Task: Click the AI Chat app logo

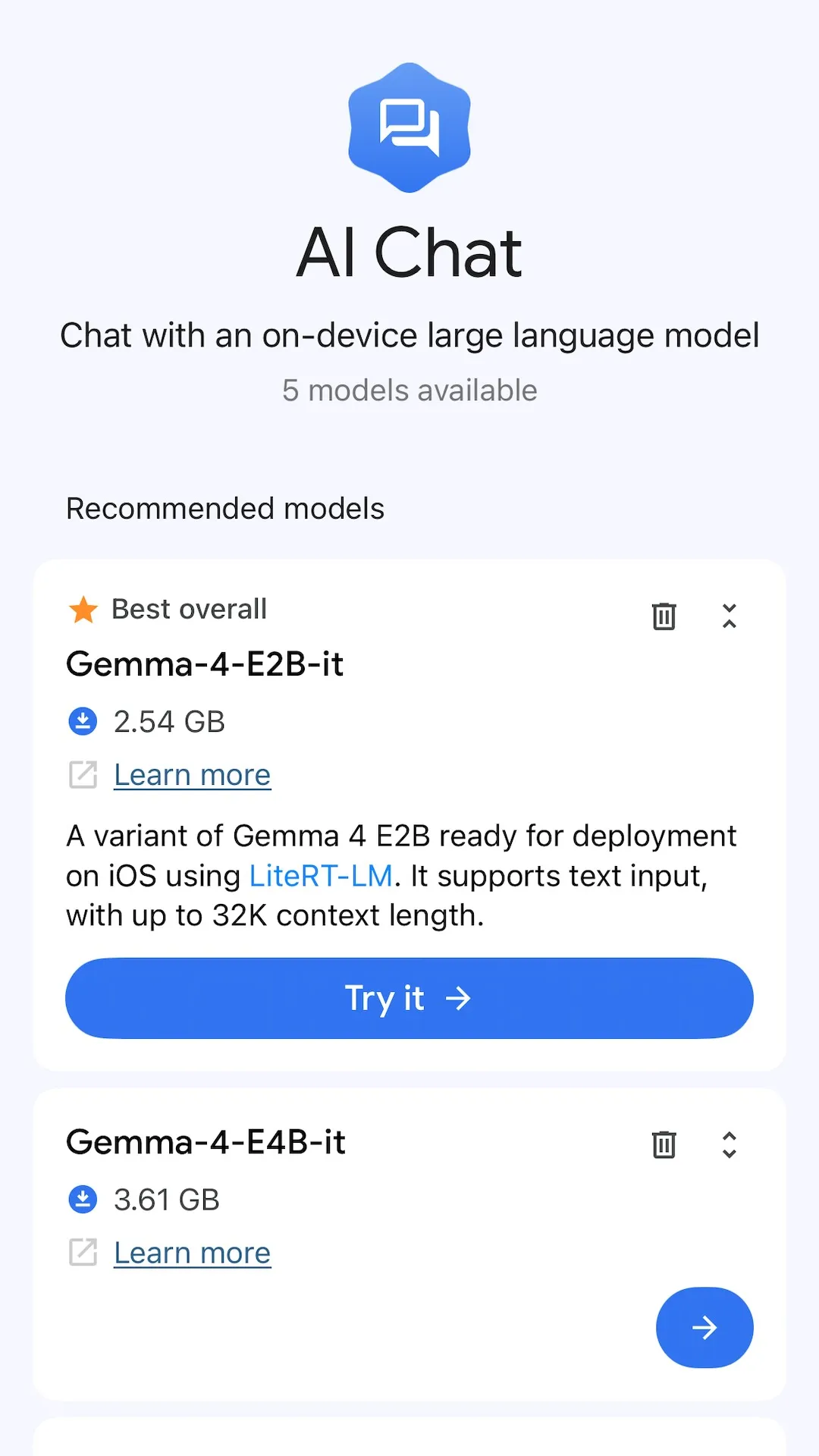Action: pos(409,127)
